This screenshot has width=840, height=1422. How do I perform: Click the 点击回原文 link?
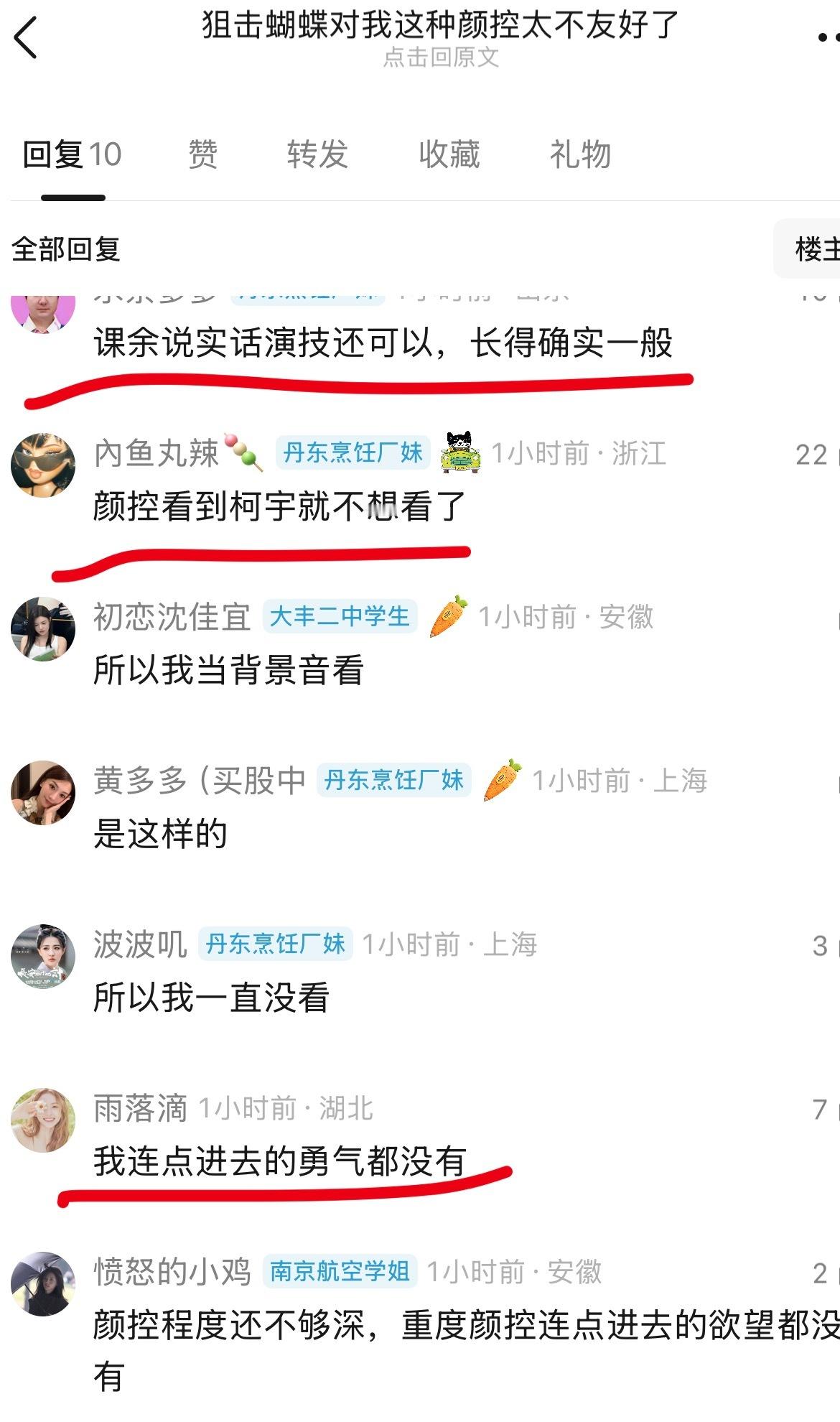[x=441, y=60]
